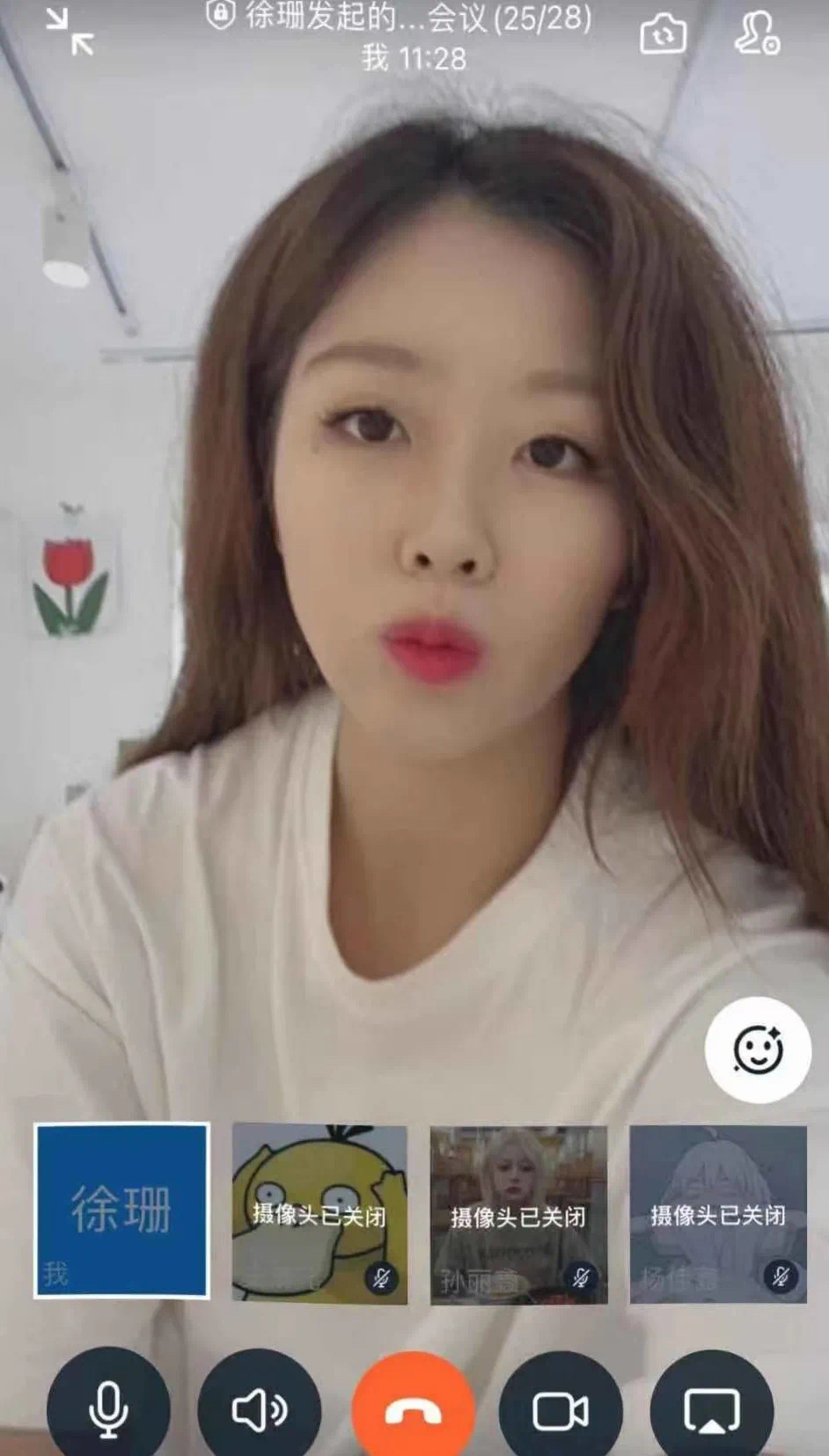
Task: Open the yellow duck avatar participant tile
Action: [x=319, y=1213]
